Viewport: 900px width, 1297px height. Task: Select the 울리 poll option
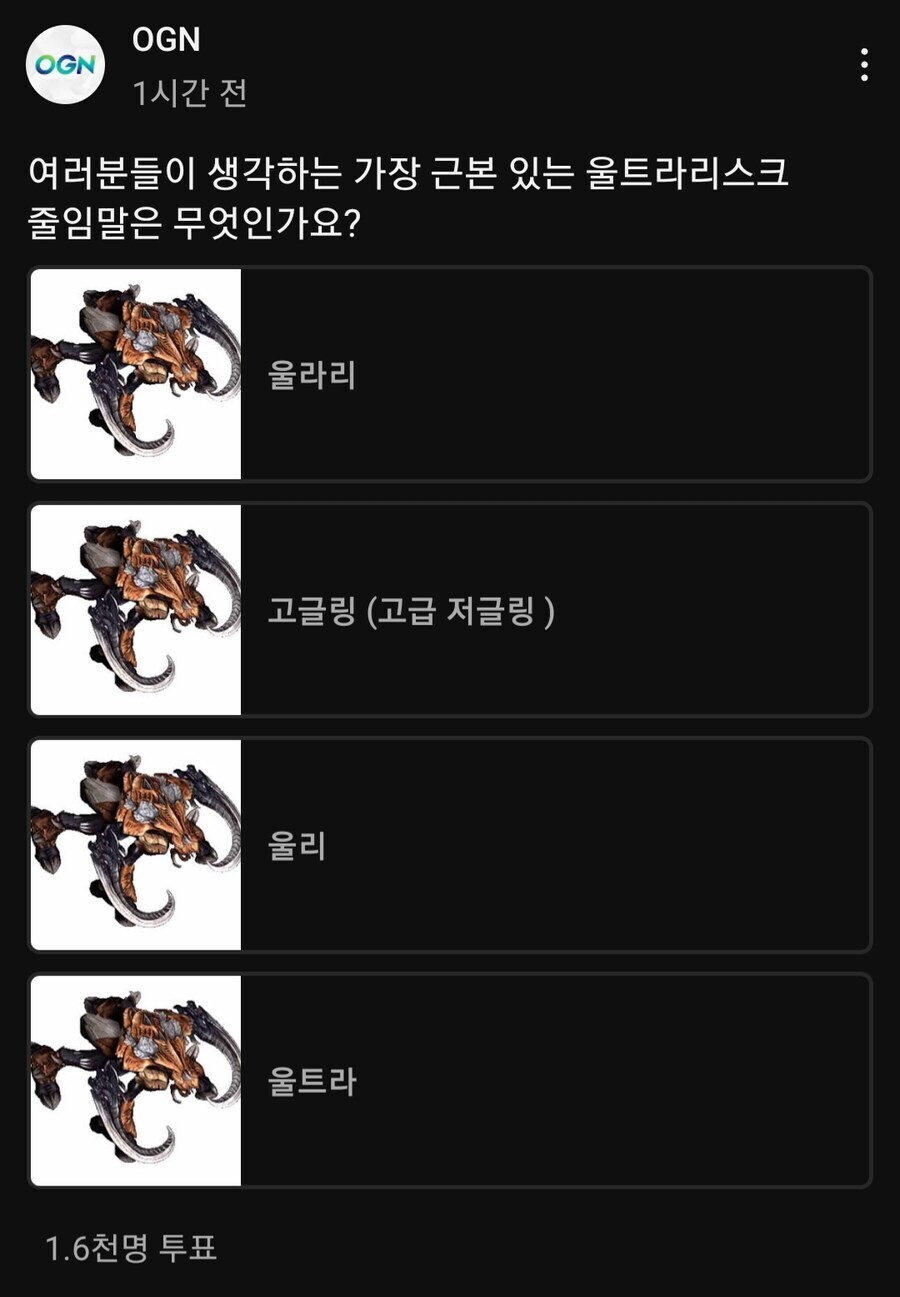click(x=450, y=845)
